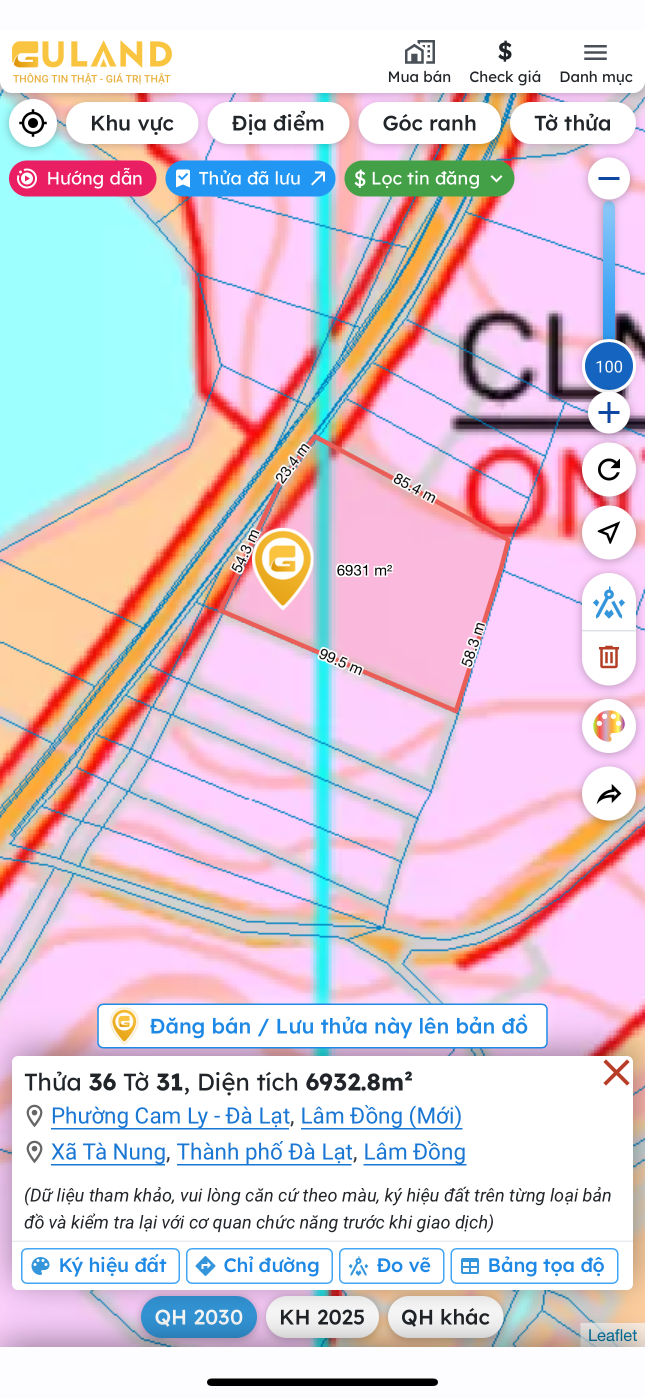Expand the Lọc tin đăng filter
This screenshot has height=1398, width=645.
point(429,179)
